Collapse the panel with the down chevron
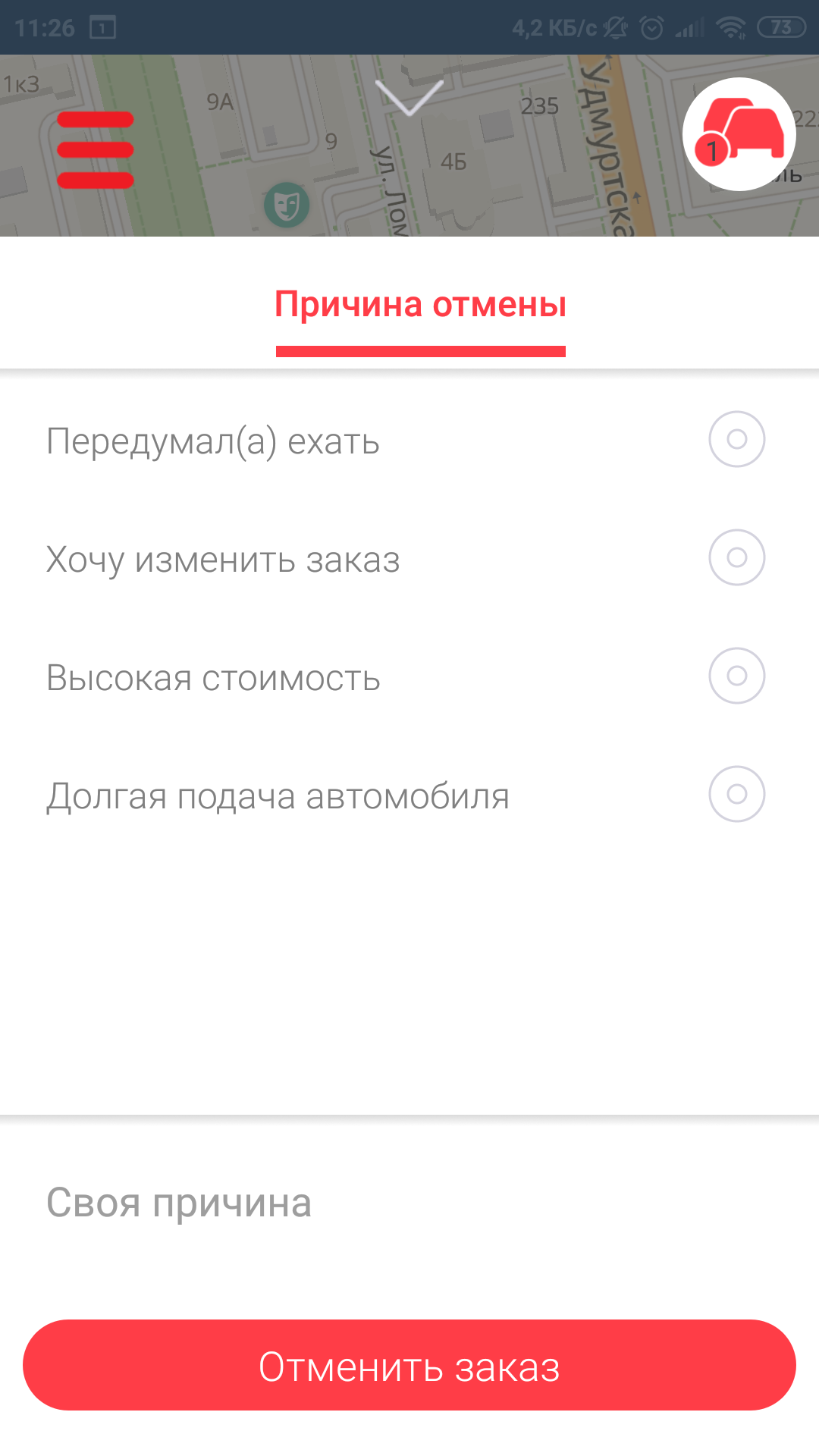Screen dimensions: 819x1456 [409, 98]
